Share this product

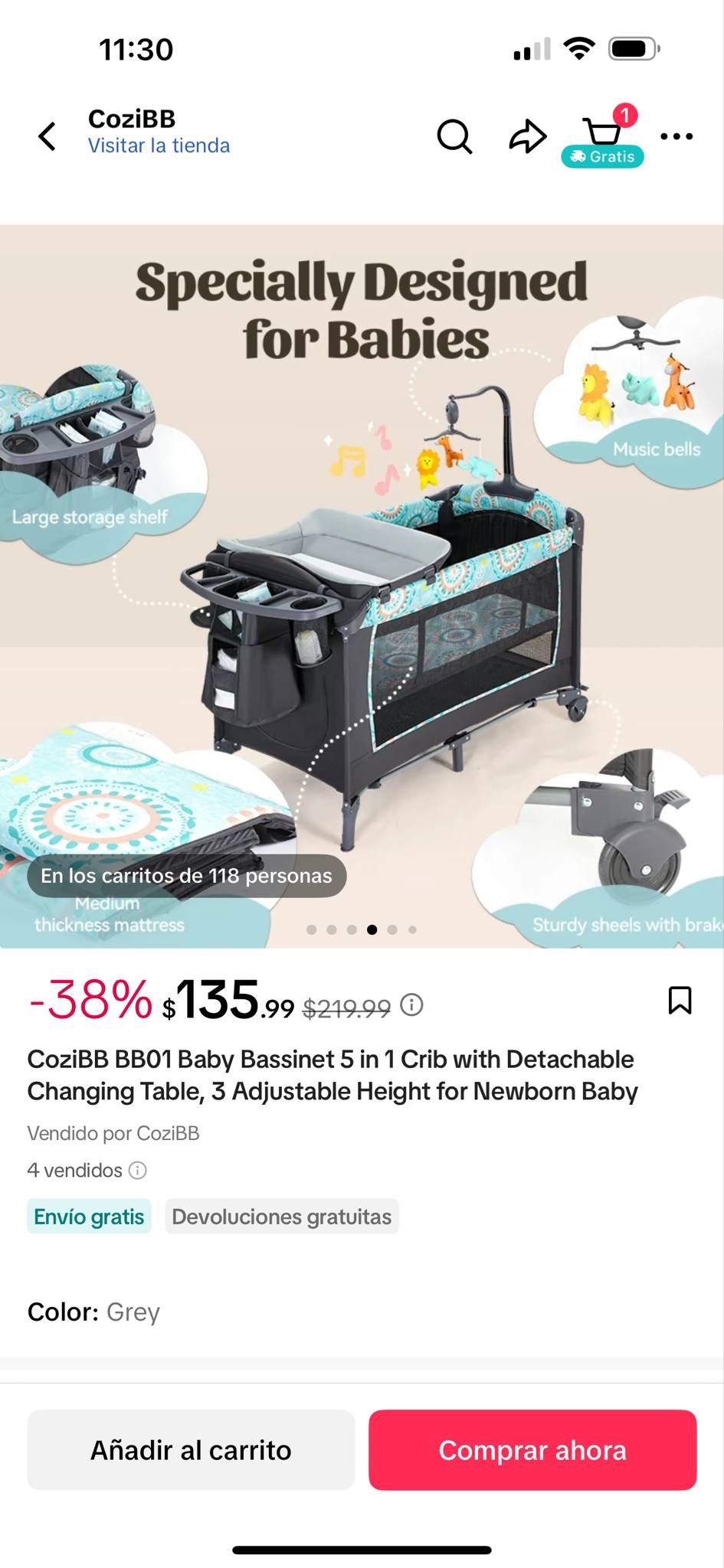click(528, 137)
